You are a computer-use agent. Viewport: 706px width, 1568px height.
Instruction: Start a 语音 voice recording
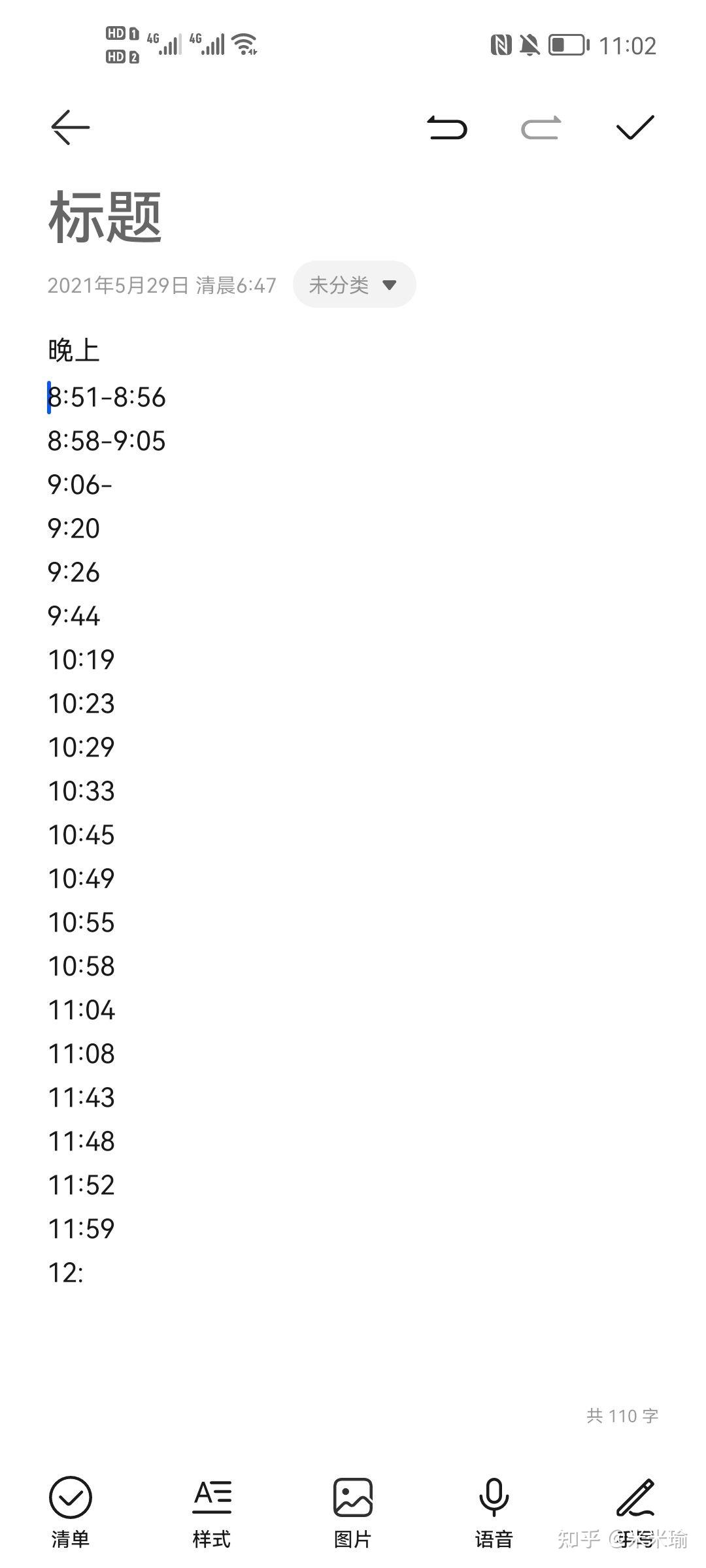coord(494,1511)
